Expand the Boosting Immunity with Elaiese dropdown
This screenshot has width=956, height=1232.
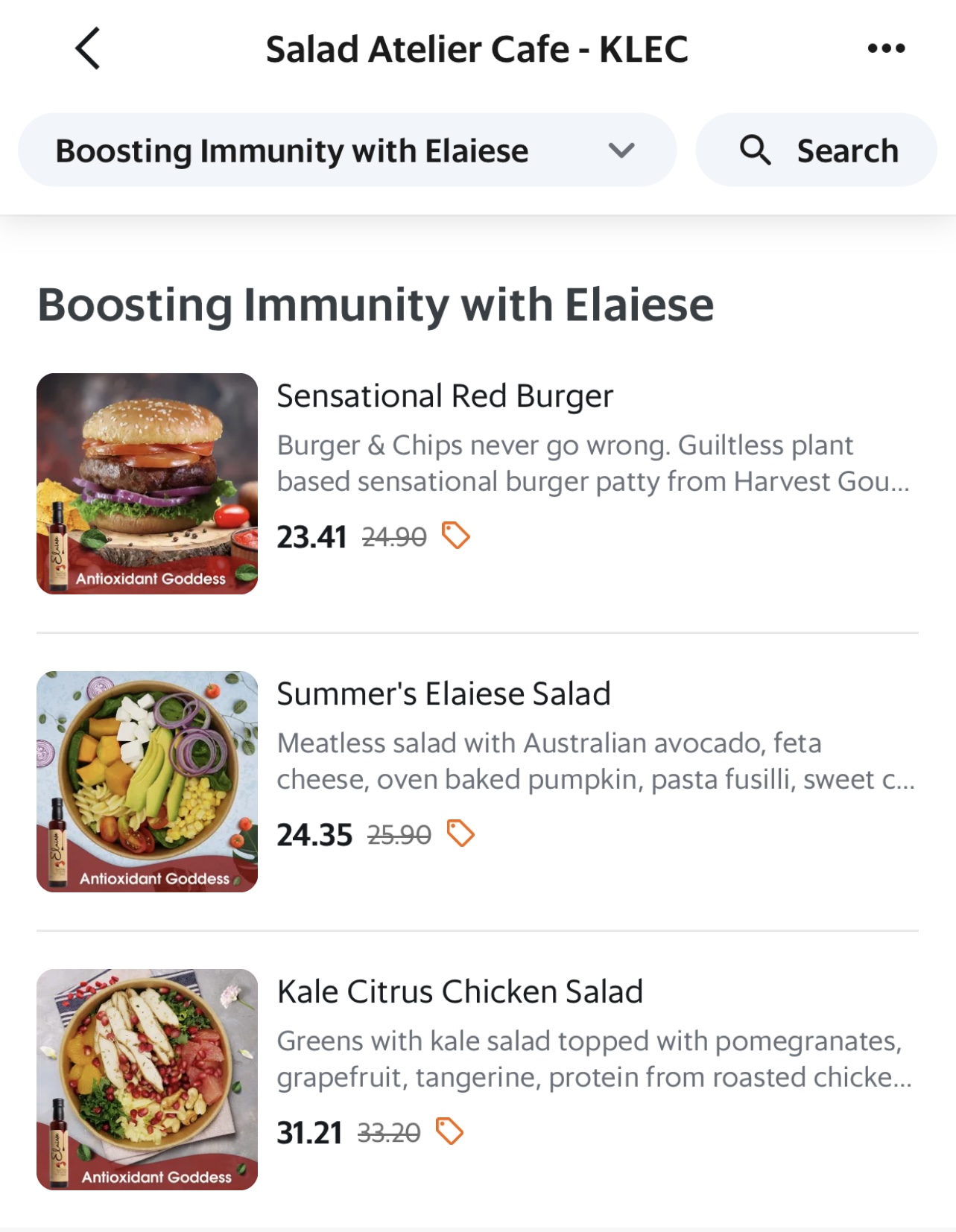pyautogui.click(x=347, y=150)
